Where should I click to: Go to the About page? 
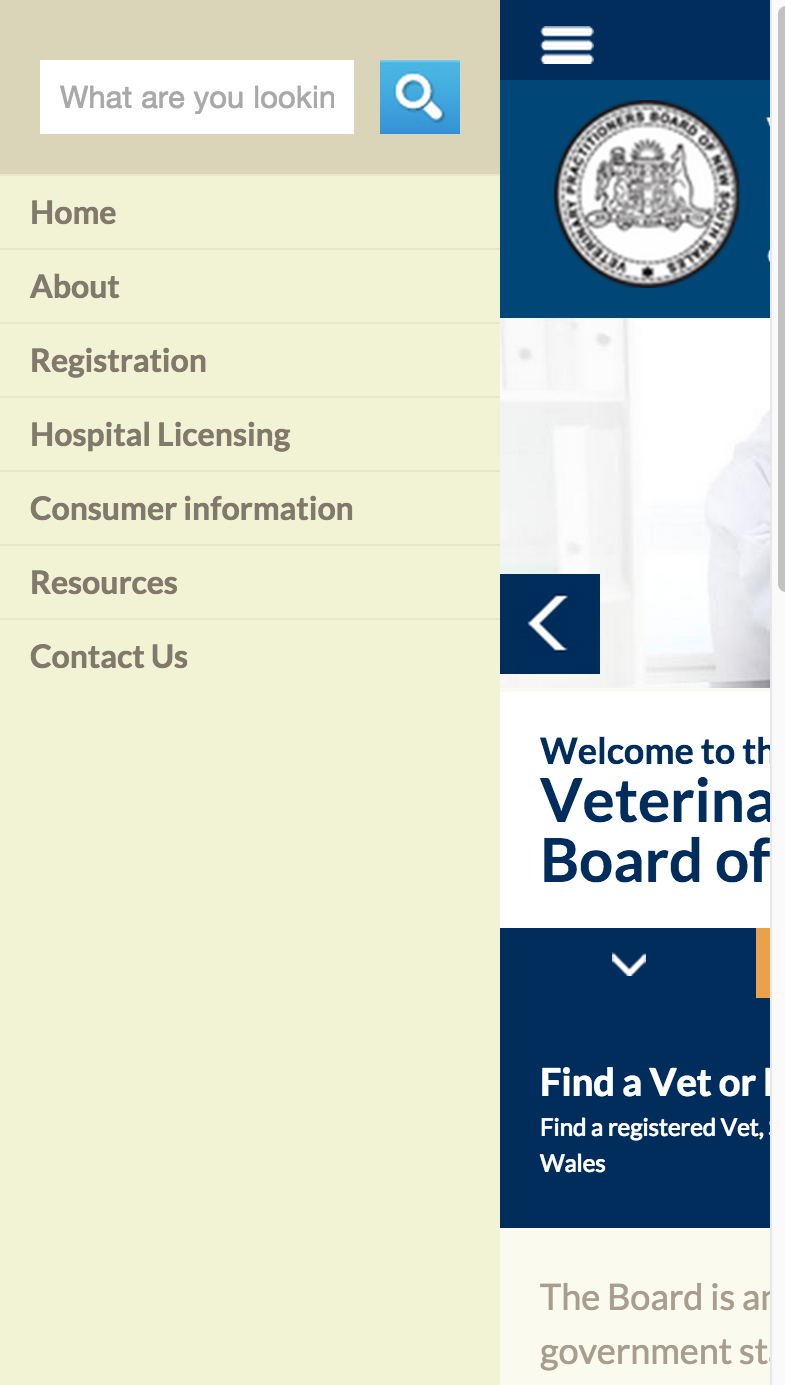tap(250, 286)
